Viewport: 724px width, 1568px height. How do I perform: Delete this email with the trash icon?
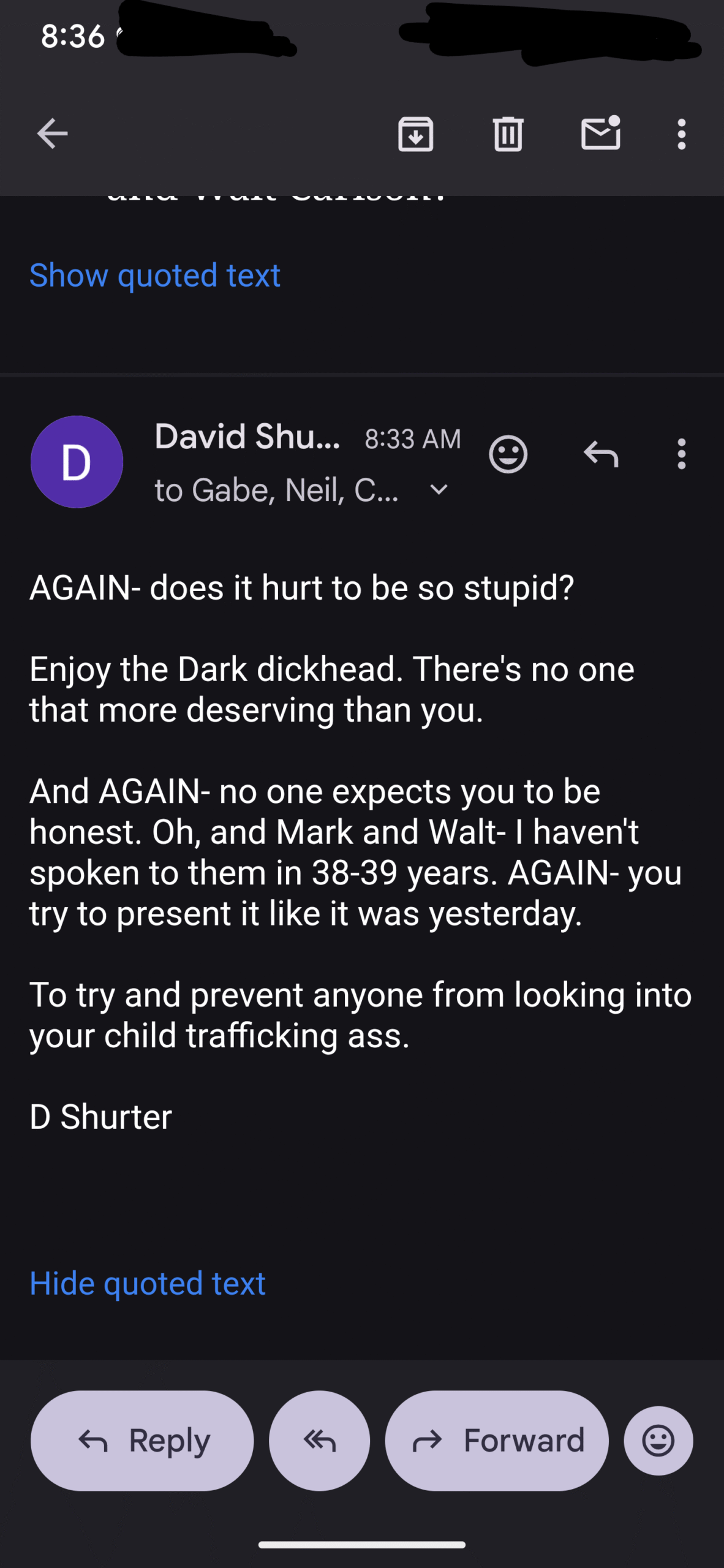tap(508, 134)
